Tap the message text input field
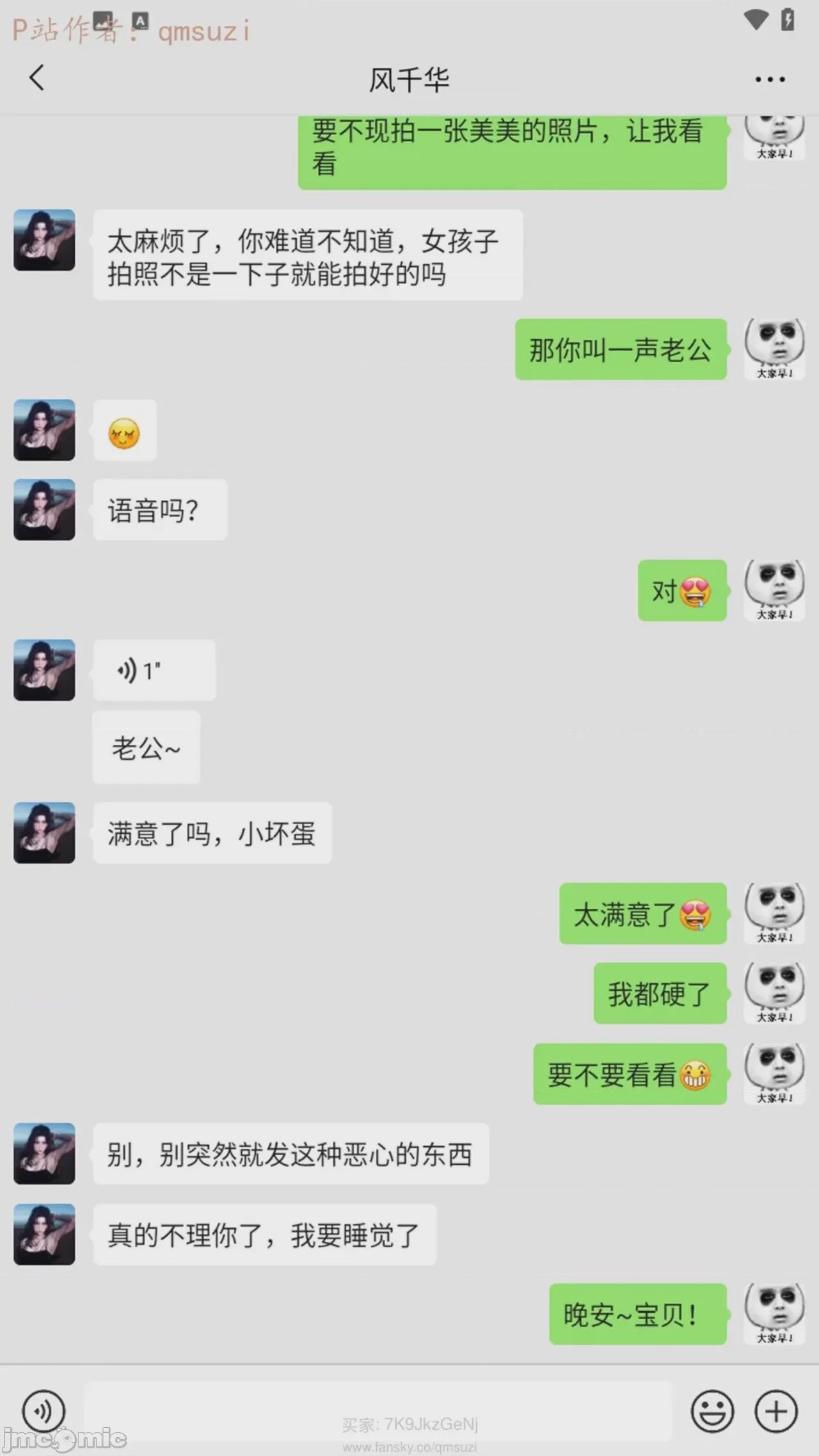The width and height of the screenshot is (819, 1456). point(378,1411)
